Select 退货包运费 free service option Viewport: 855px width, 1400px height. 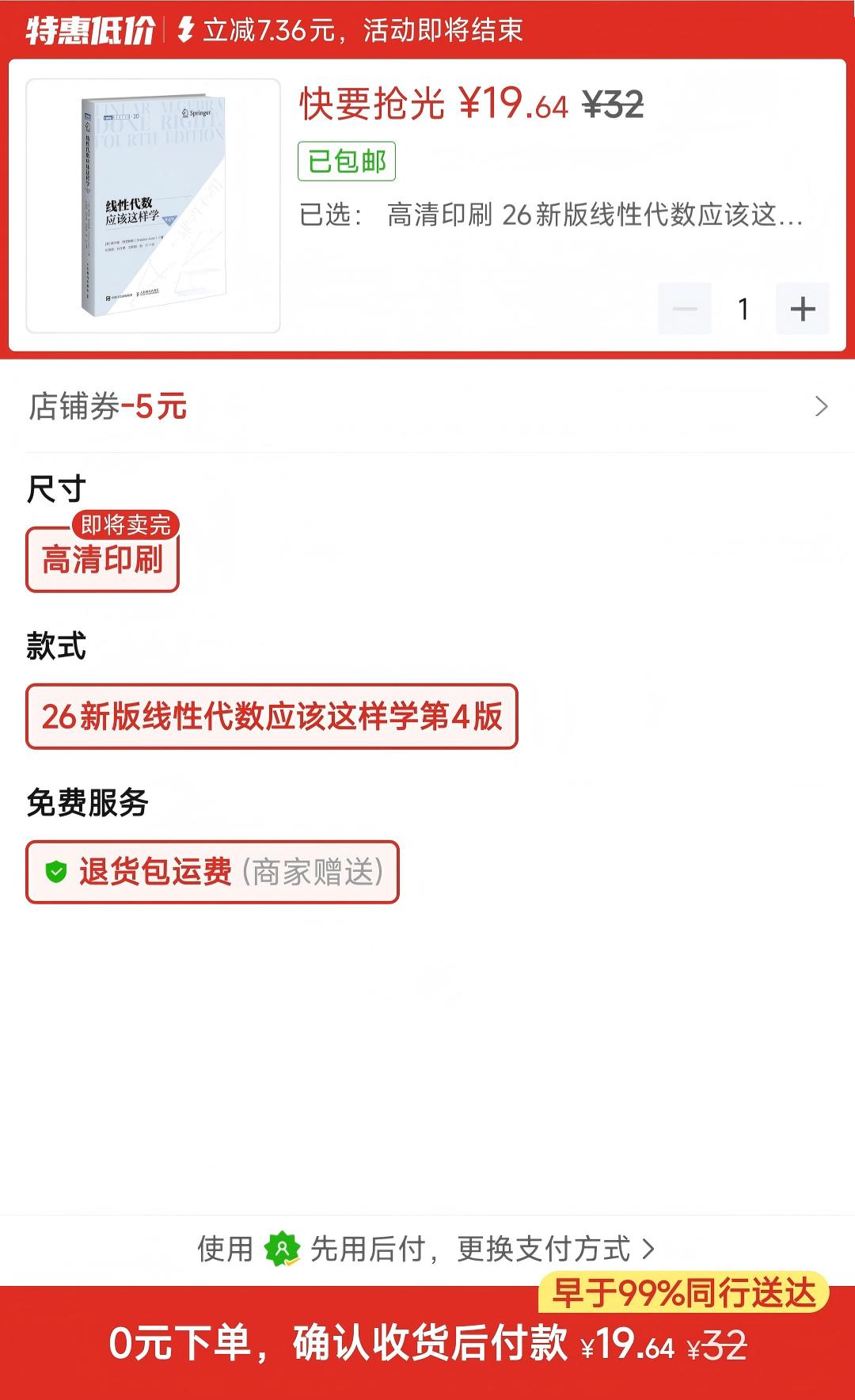coord(212,872)
